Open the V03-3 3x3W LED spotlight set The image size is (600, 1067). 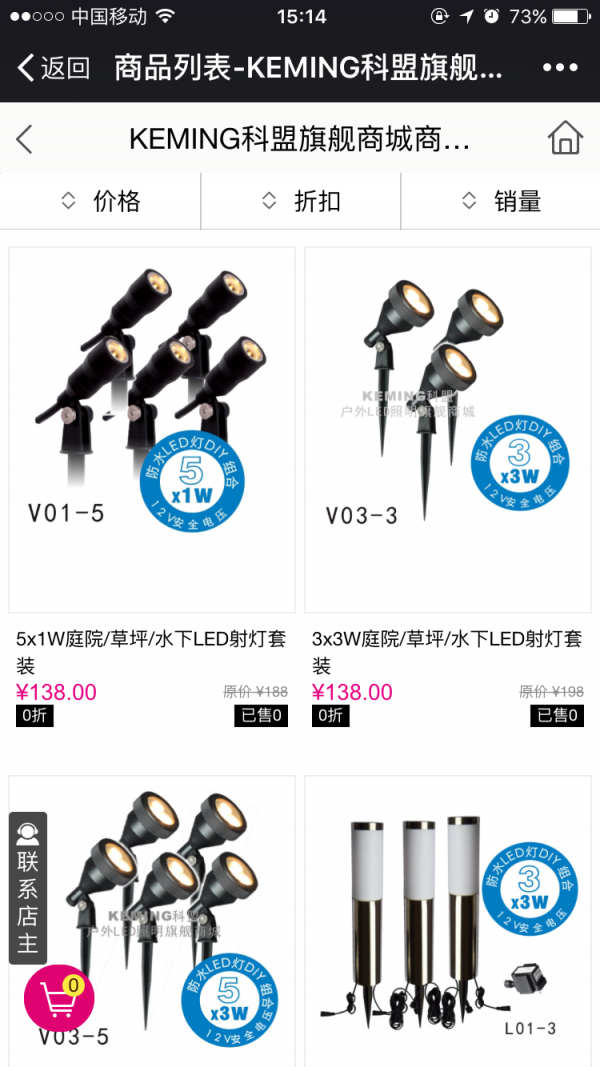(x=447, y=430)
